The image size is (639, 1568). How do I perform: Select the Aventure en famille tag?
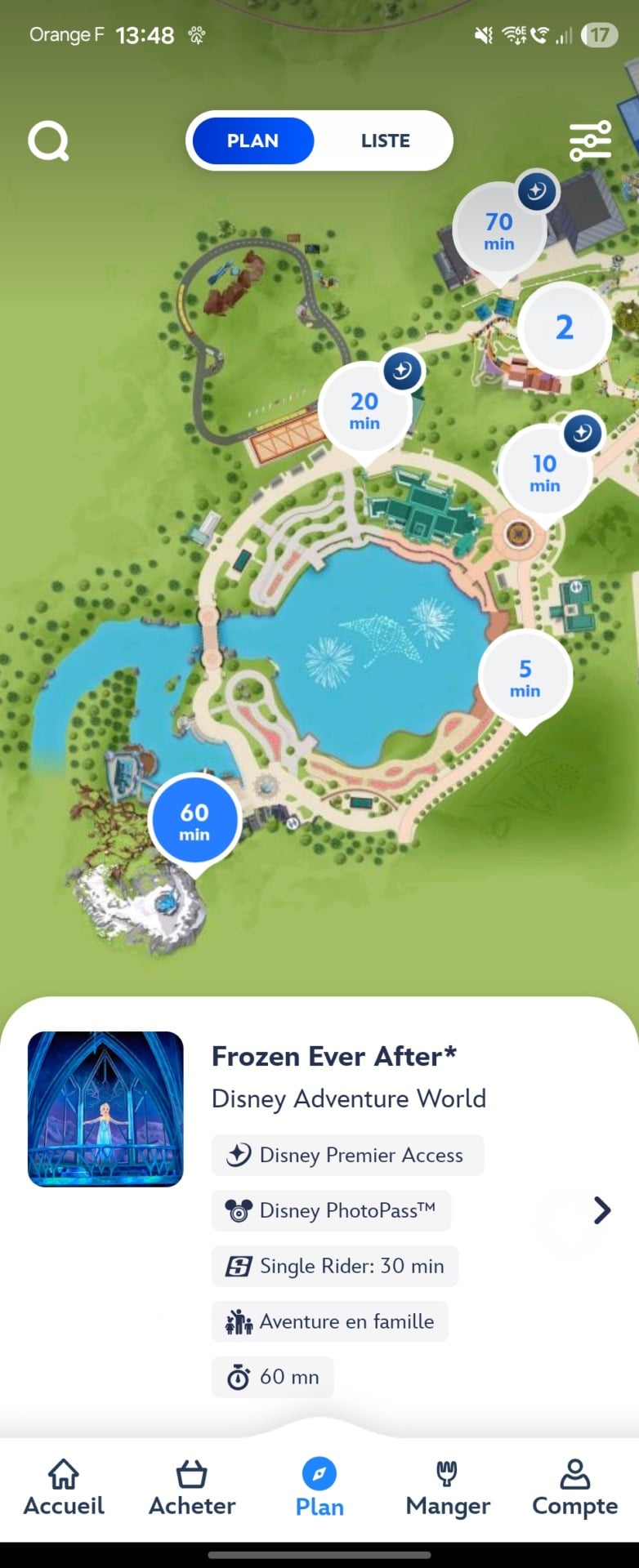pyautogui.click(x=330, y=1321)
